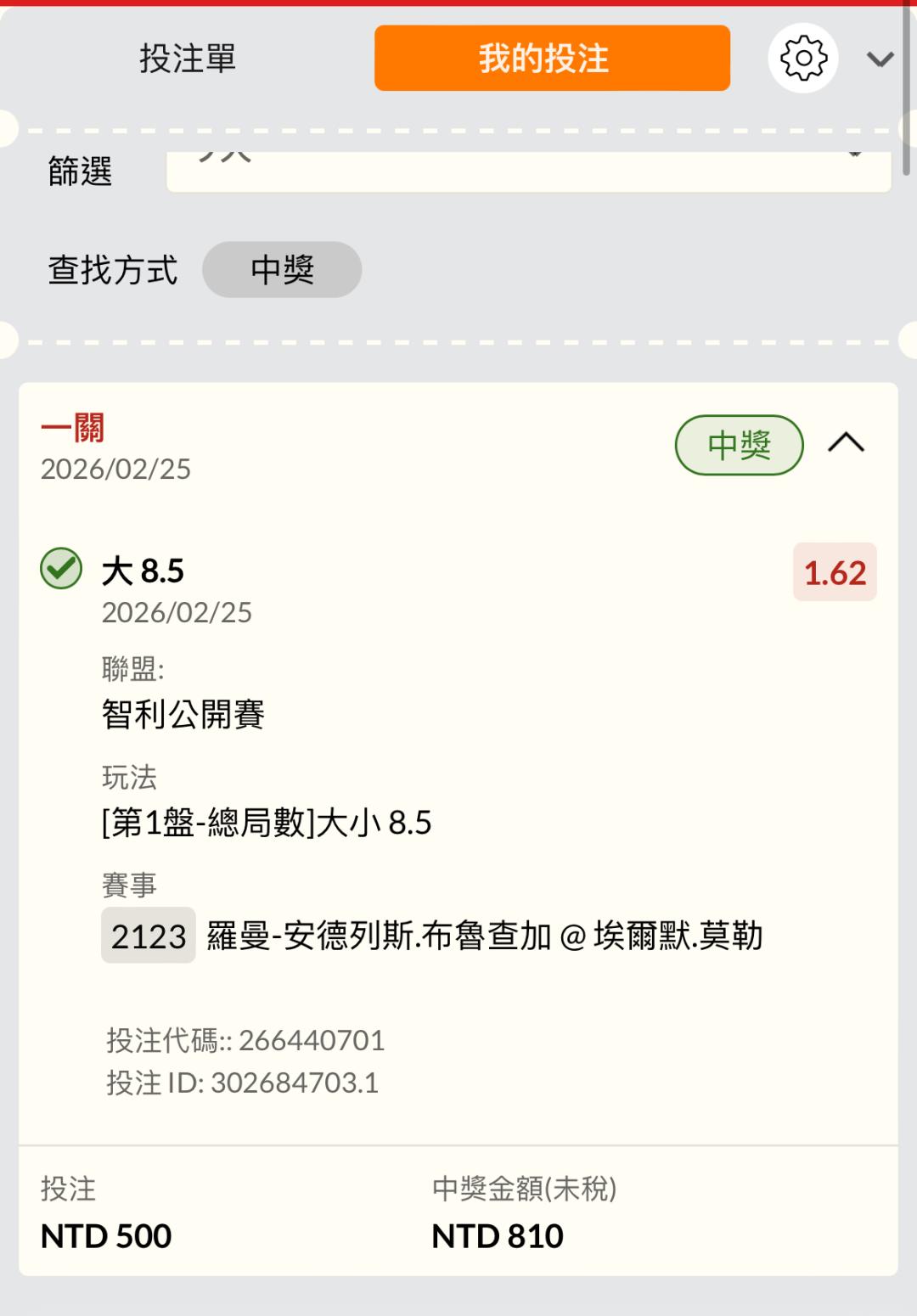Tap the 中獎 search mode chip
This screenshot has width=917, height=1316.
282,270
